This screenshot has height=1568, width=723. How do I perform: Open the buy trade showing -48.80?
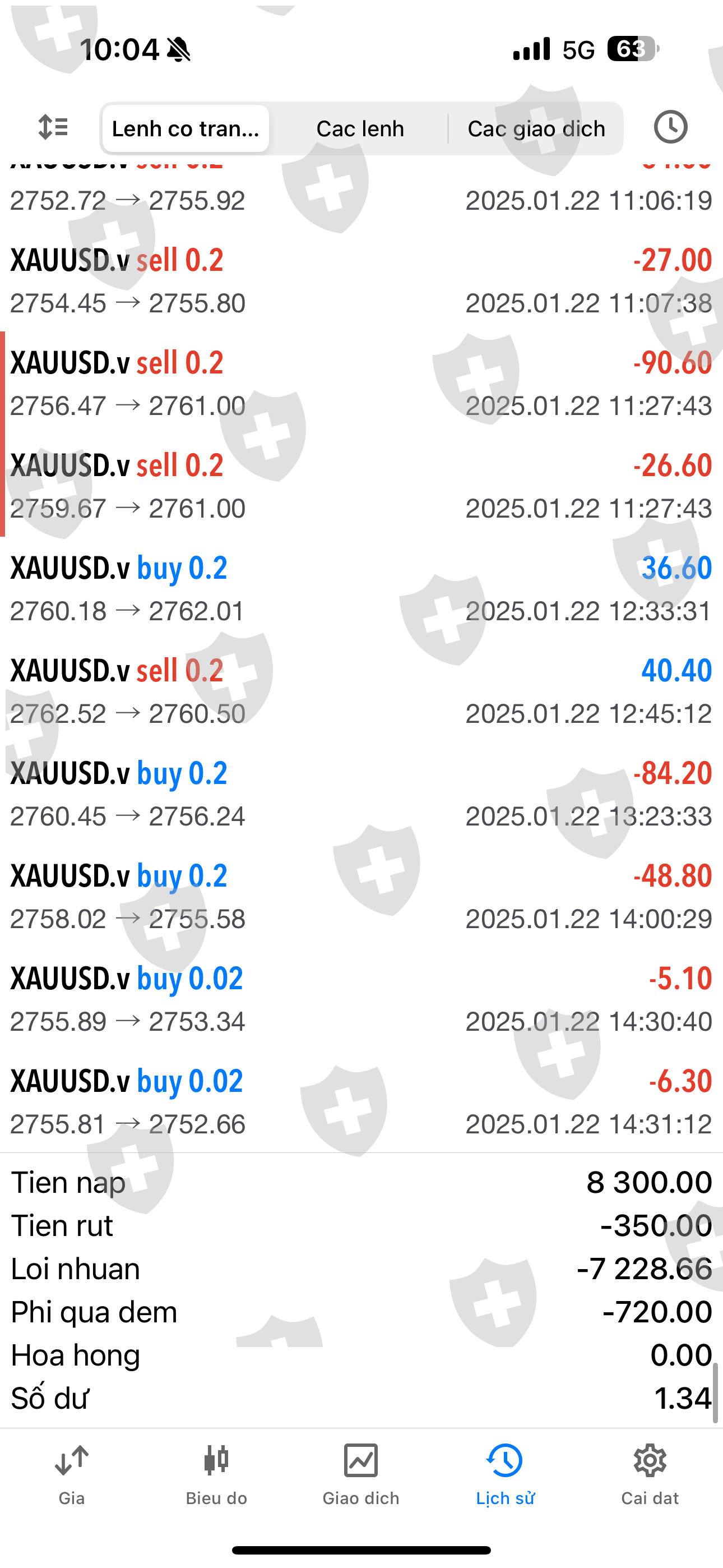(361, 896)
